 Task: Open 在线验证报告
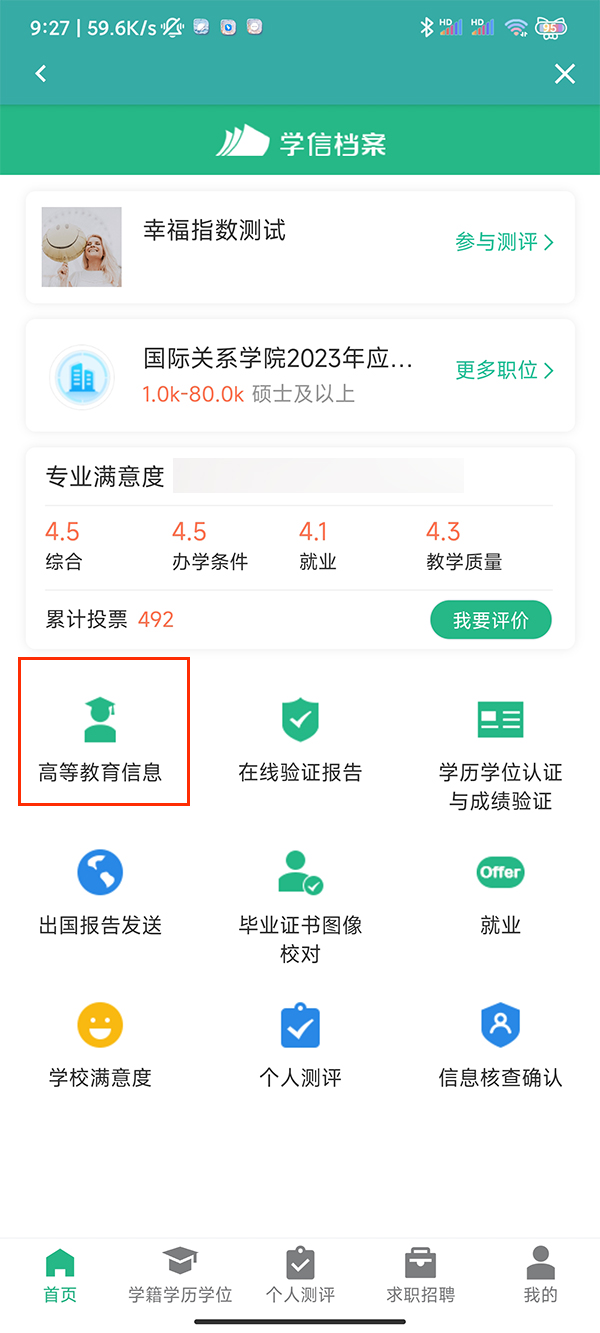(300, 738)
